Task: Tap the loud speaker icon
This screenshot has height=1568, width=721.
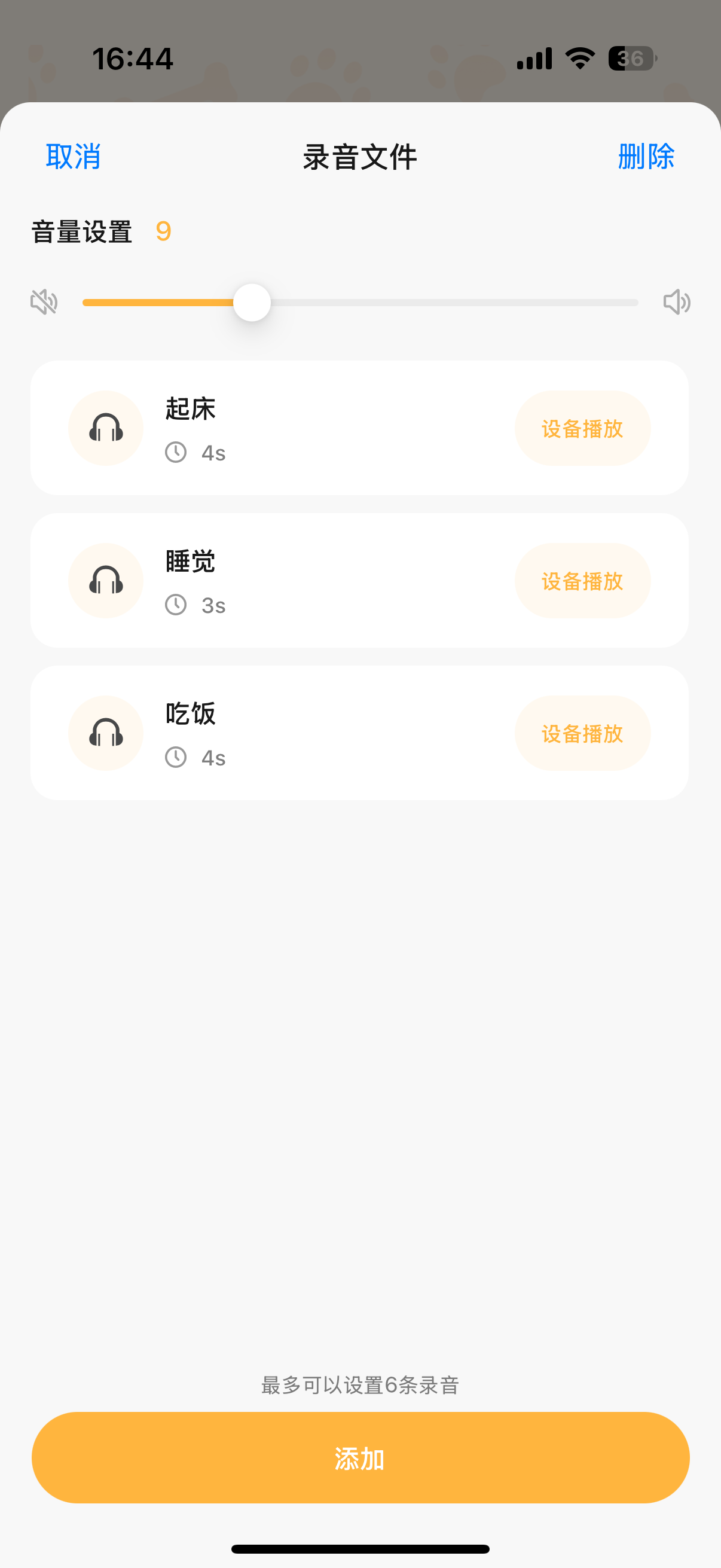Action: click(677, 302)
